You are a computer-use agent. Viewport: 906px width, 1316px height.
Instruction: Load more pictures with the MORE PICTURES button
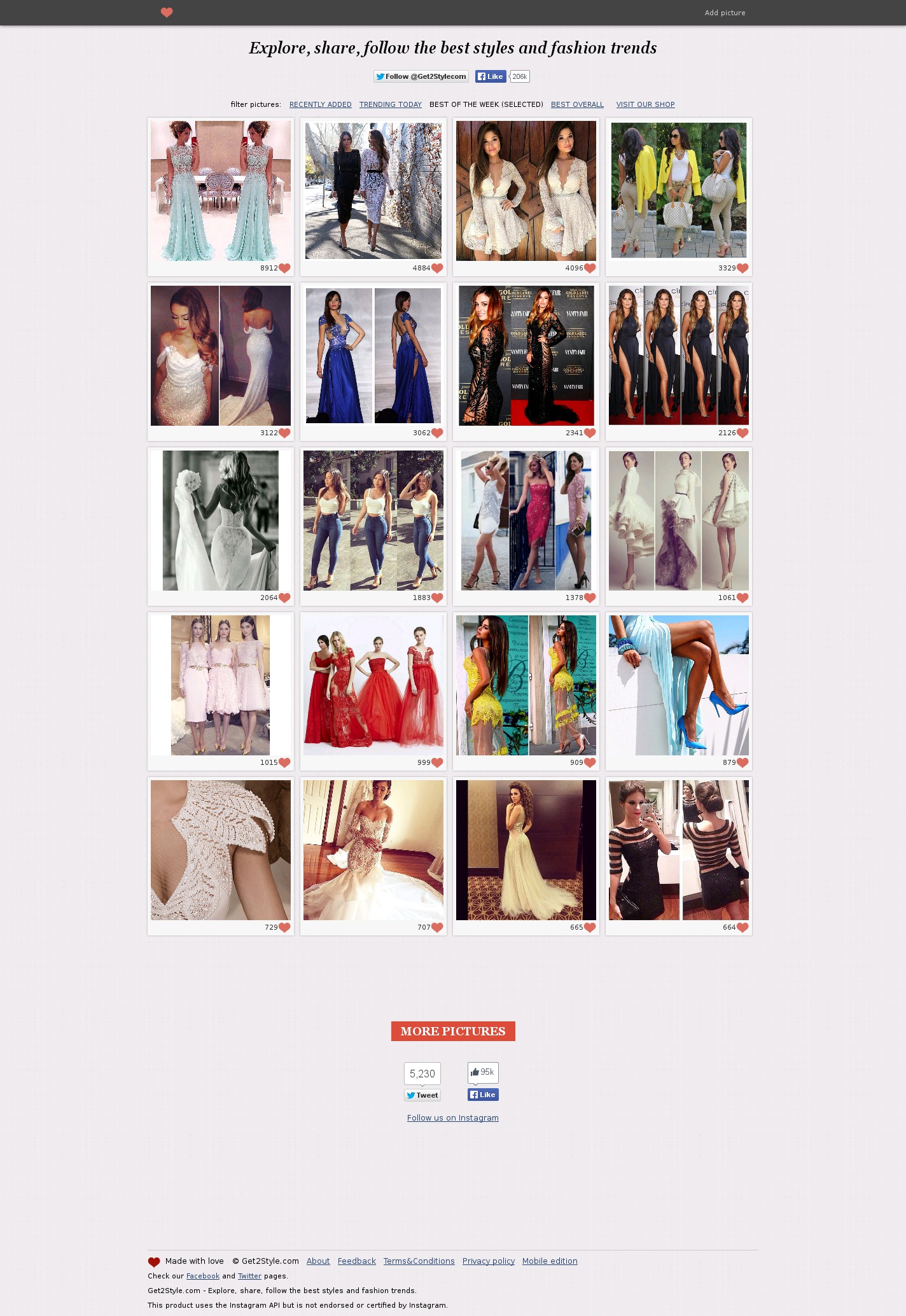click(x=453, y=1031)
